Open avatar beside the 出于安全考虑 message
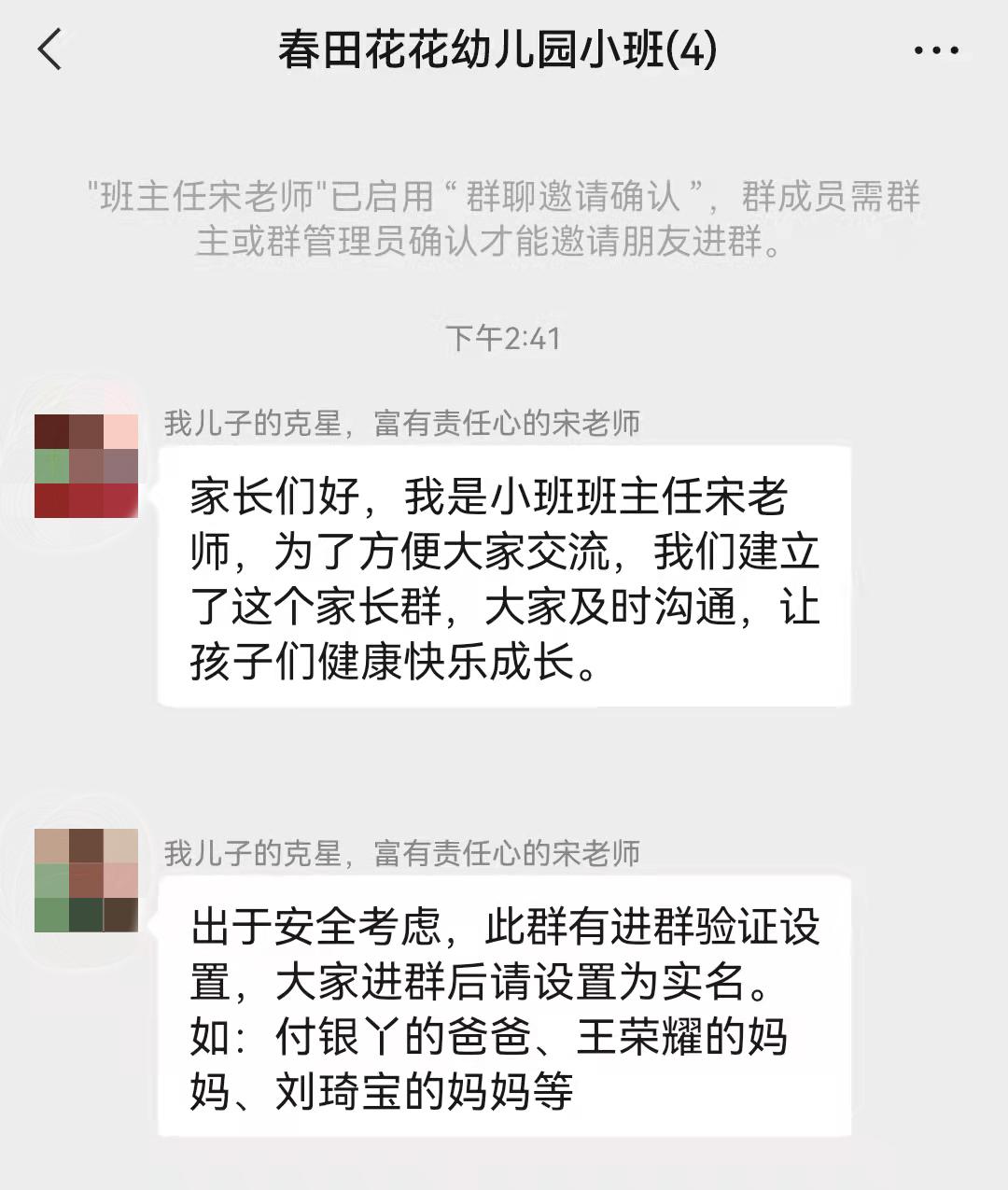 [x=86, y=880]
